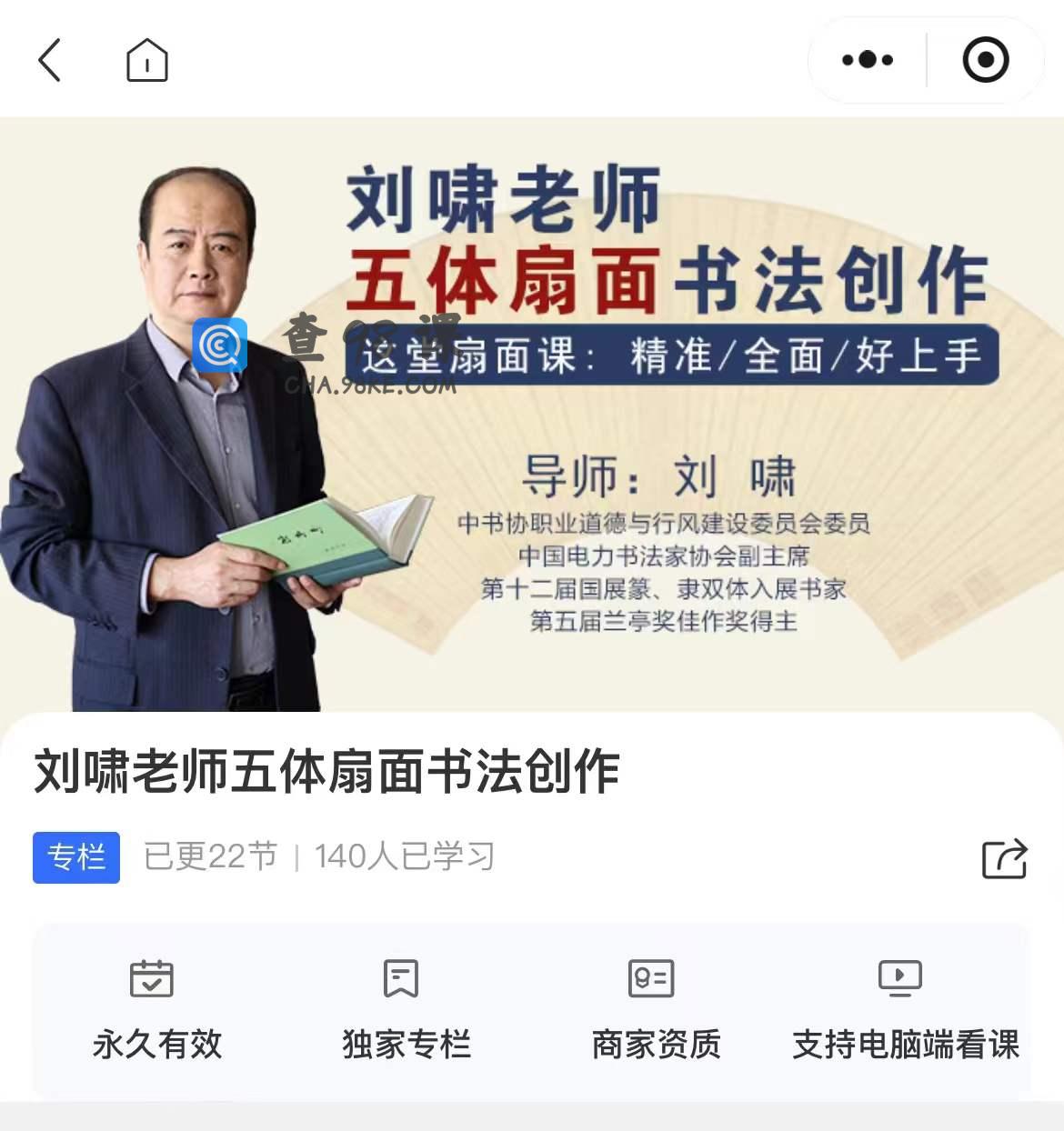Viewport: 1064px width, 1131px height.
Task: Share this calligraphy course
Action: pyautogui.click(x=1004, y=858)
